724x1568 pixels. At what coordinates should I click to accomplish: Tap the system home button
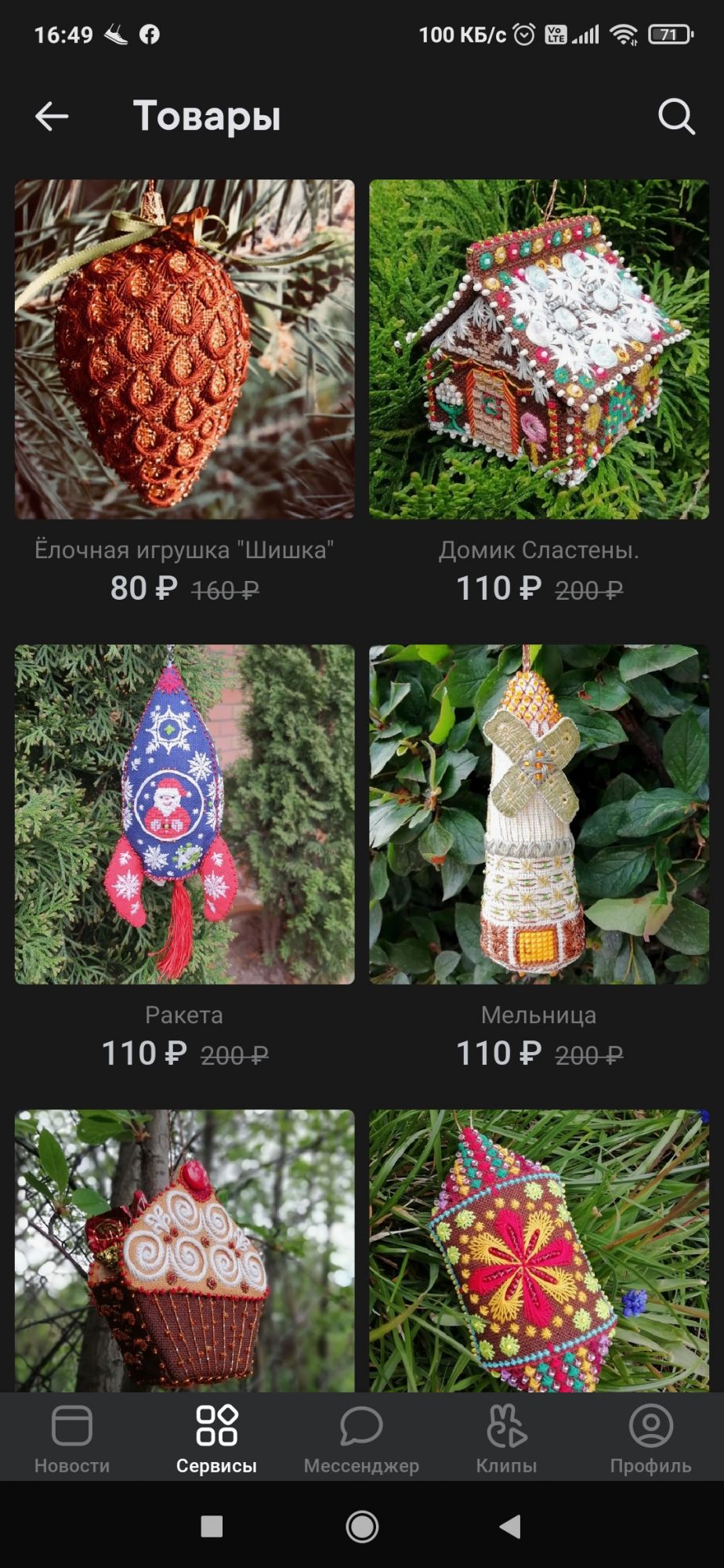(362, 1526)
